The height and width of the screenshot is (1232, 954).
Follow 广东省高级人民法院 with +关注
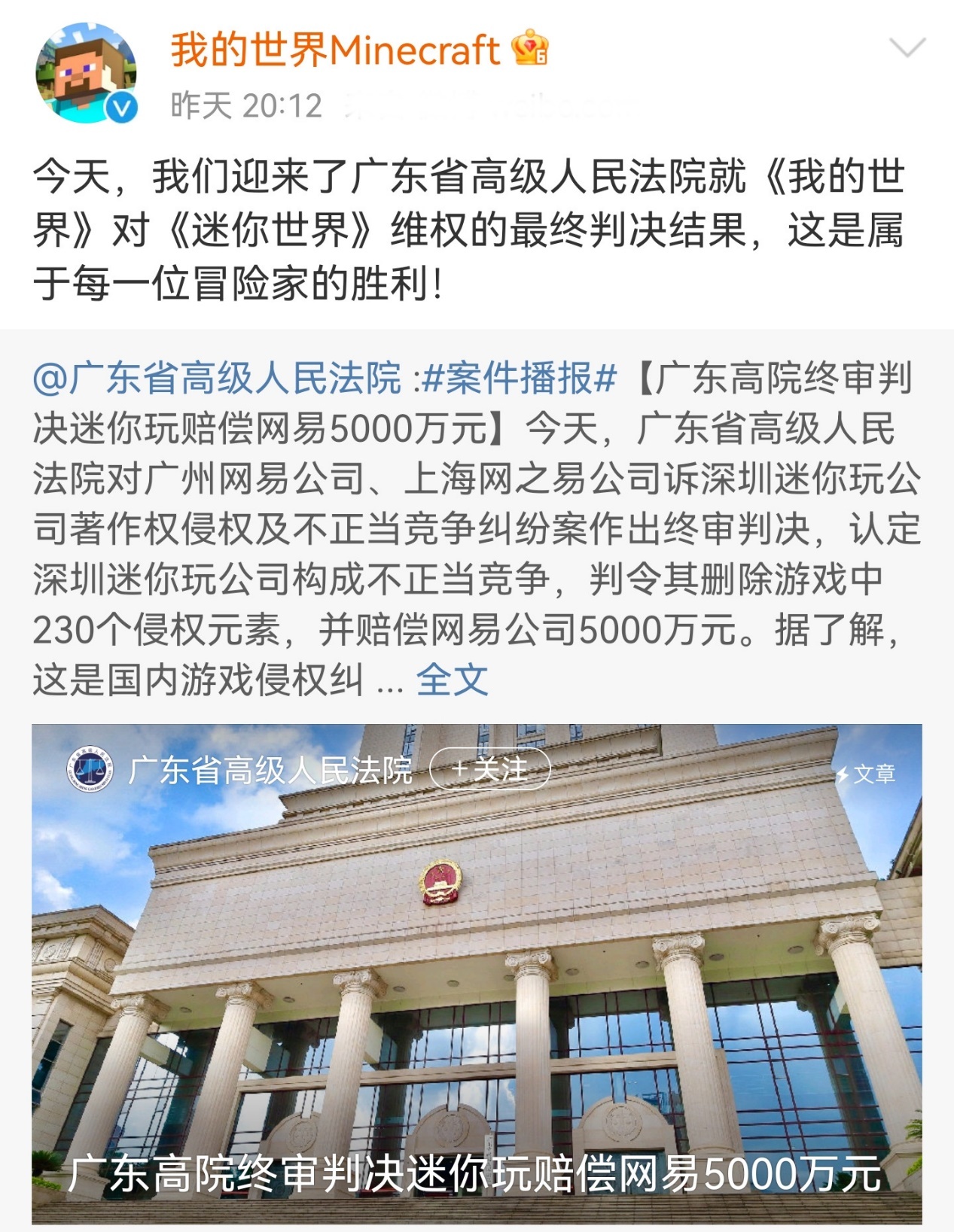[x=489, y=769]
